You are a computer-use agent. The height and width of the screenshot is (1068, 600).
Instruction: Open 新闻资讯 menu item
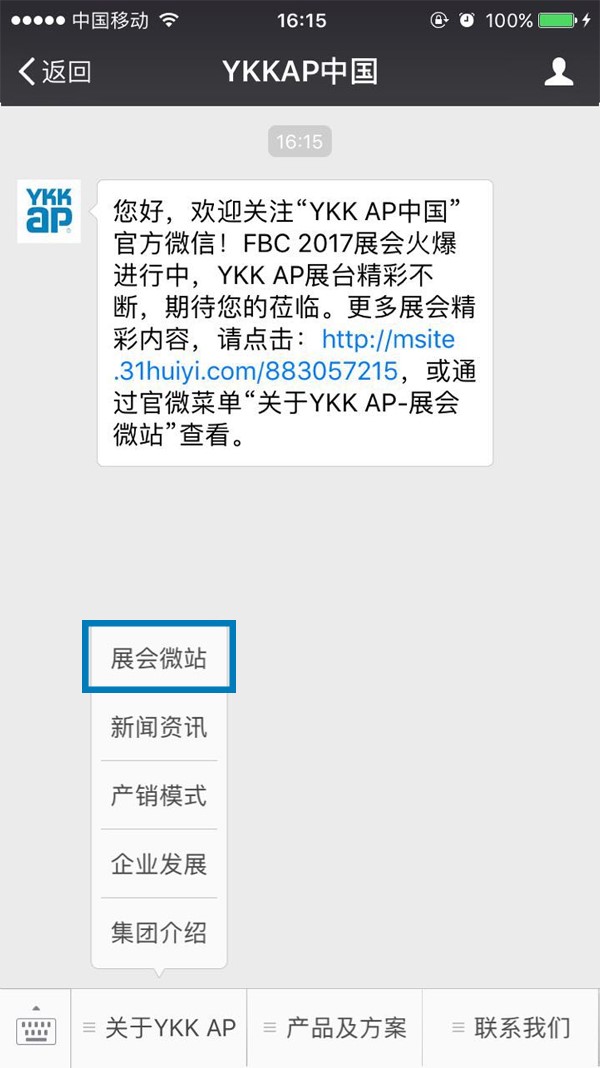(159, 727)
